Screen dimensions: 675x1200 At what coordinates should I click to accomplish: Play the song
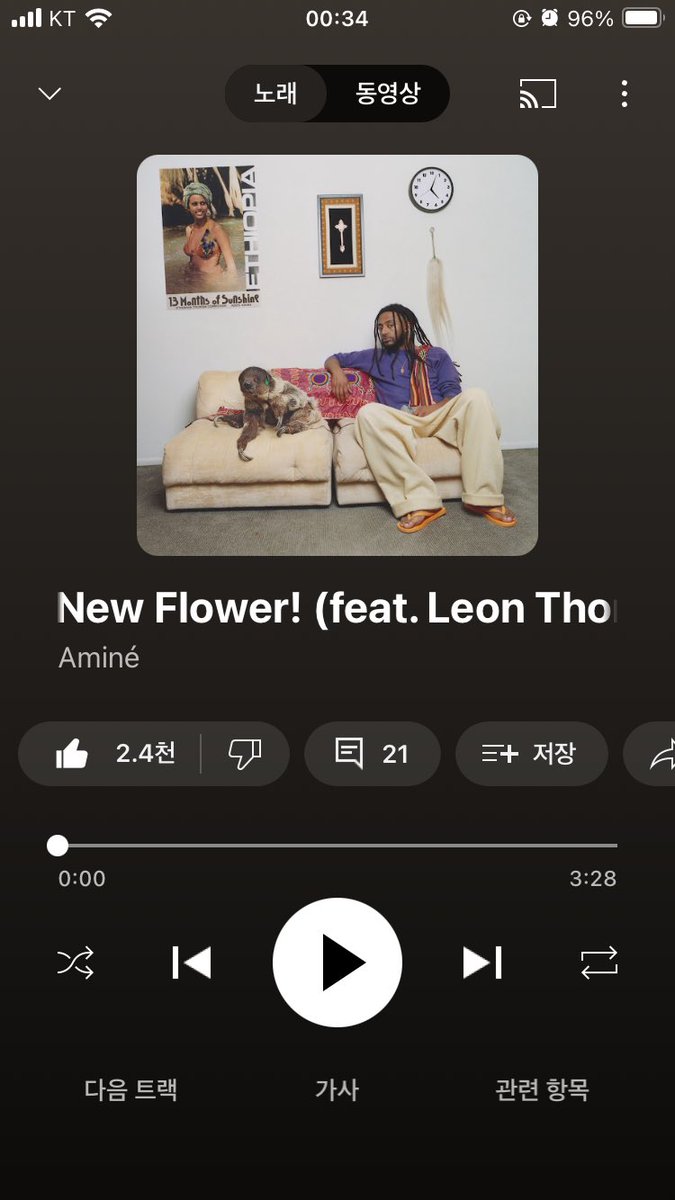coord(337,963)
